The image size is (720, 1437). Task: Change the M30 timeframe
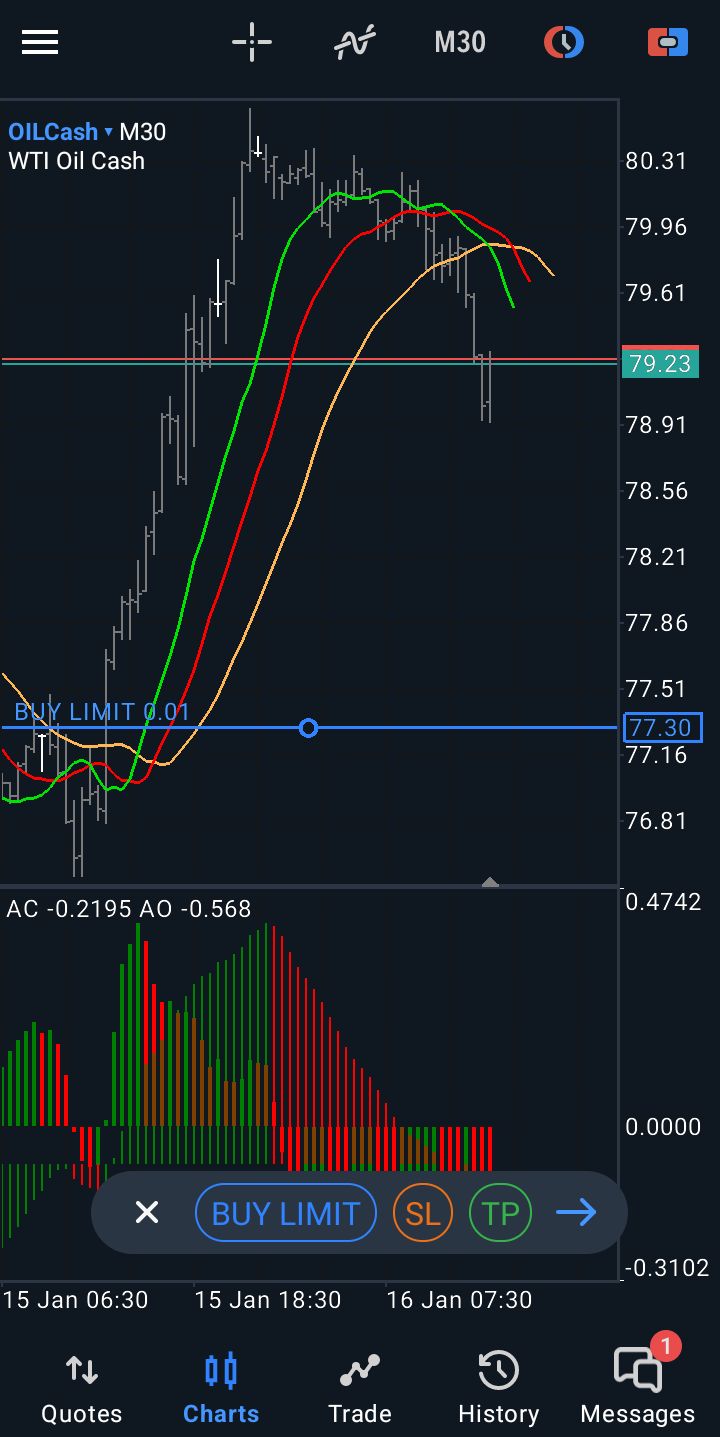460,42
